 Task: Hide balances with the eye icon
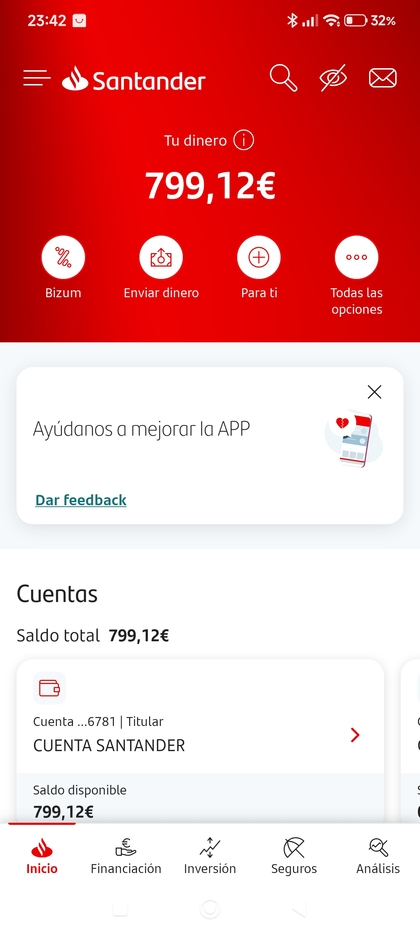coord(333,78)
